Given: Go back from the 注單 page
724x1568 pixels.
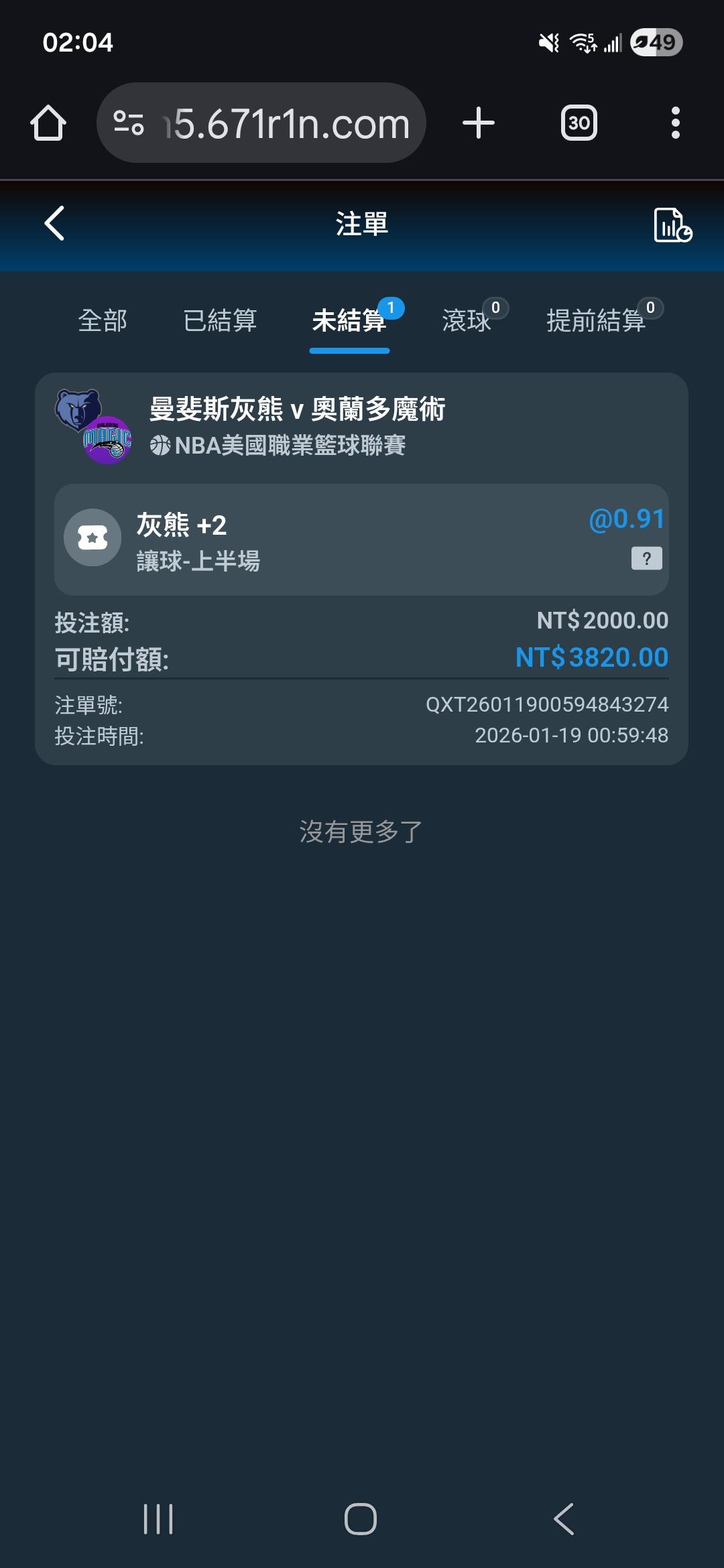Looking at the screenshot, I should [54, 223].
